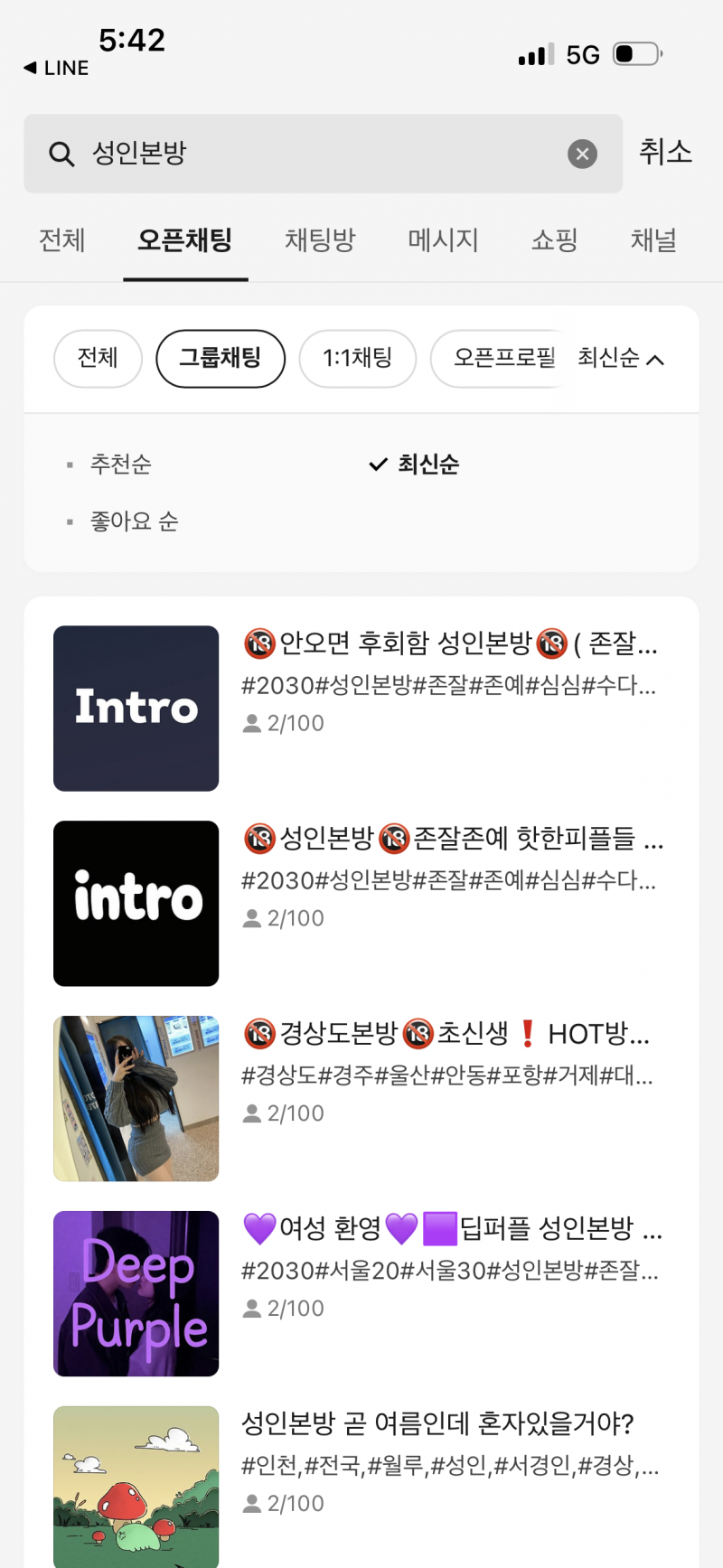Viewport: 723px width, 1568px height.
Task: Tap the member count icon of the Deep Purple room
Action: pyautogui.click(x=251, y=1308)
